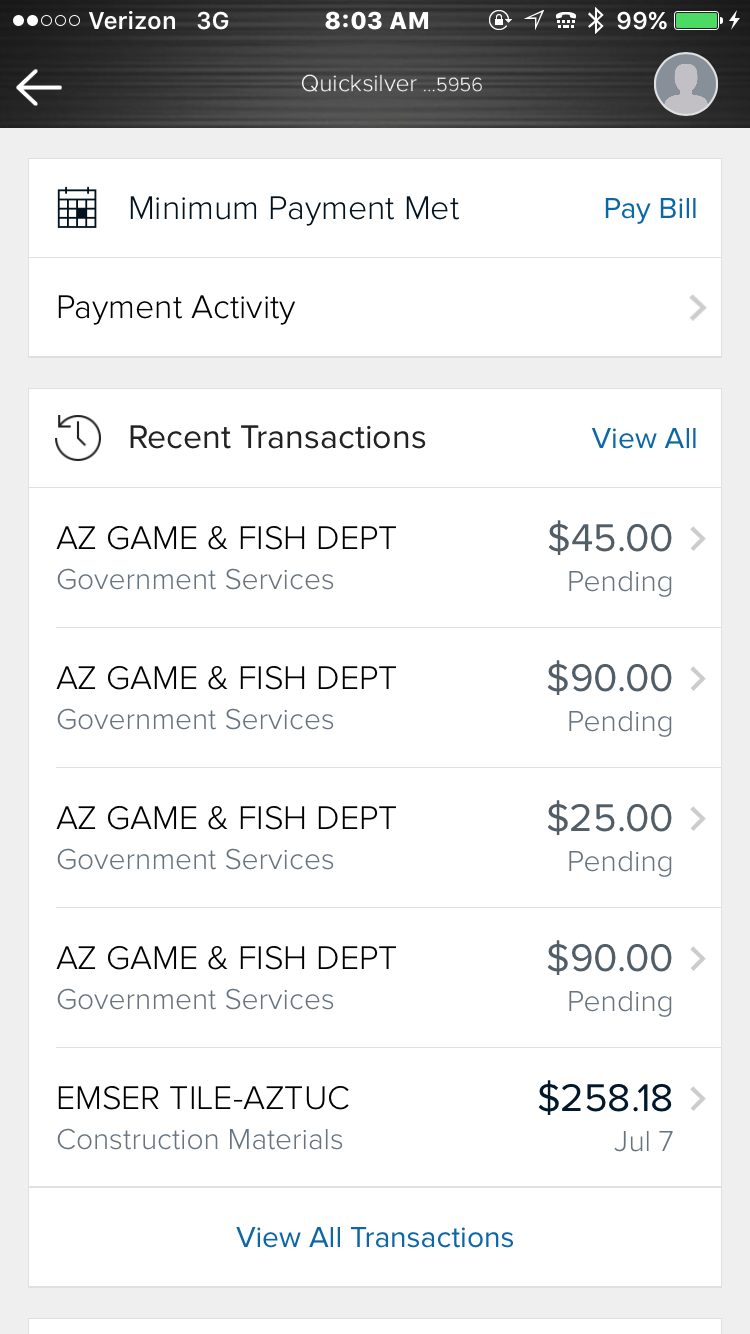
Task: Tap Pay Bill
Action: [x=650, y=208]
